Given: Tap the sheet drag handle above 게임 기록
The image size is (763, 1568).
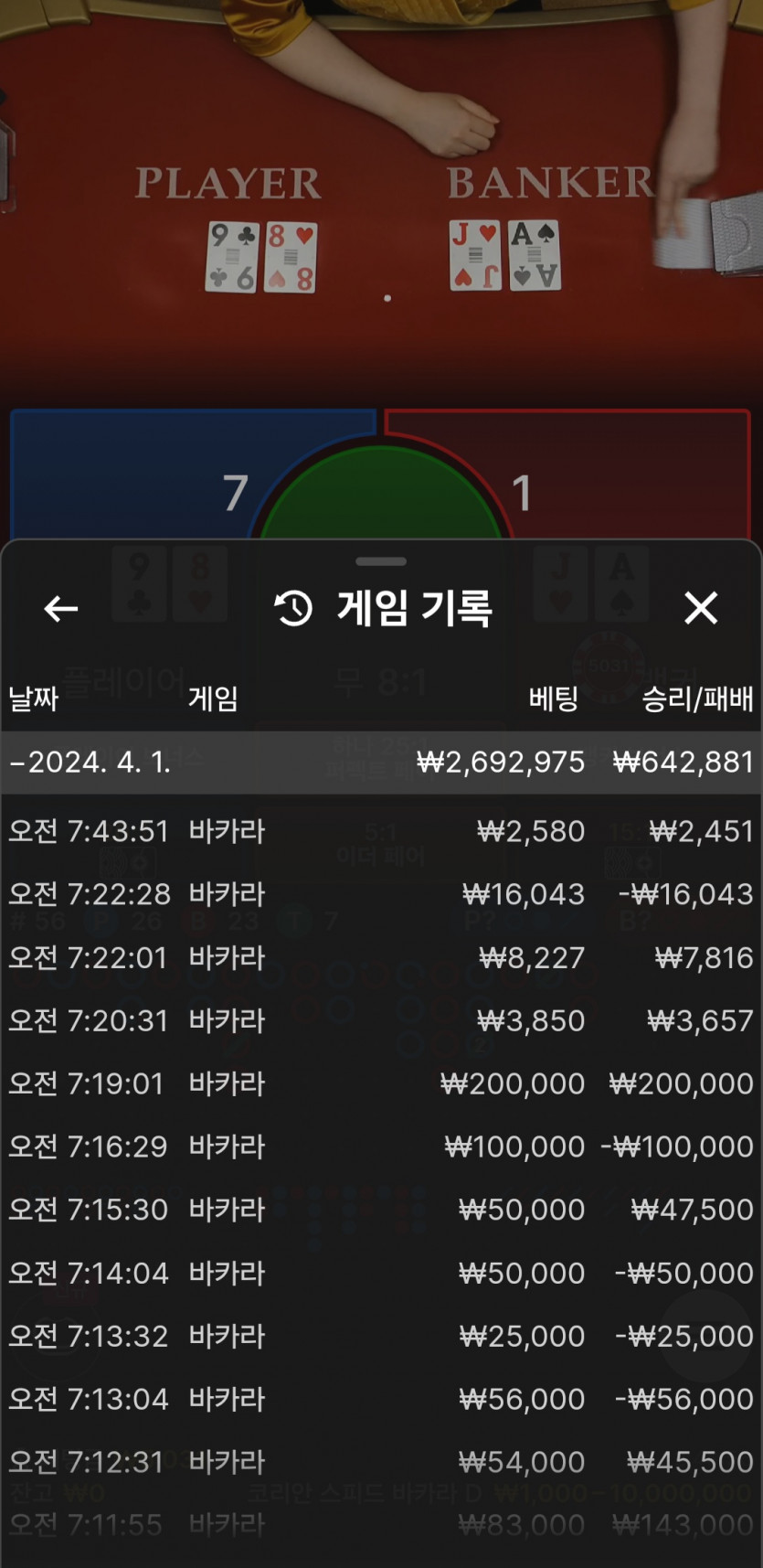Looking at the screenshot, I should 381,561.
